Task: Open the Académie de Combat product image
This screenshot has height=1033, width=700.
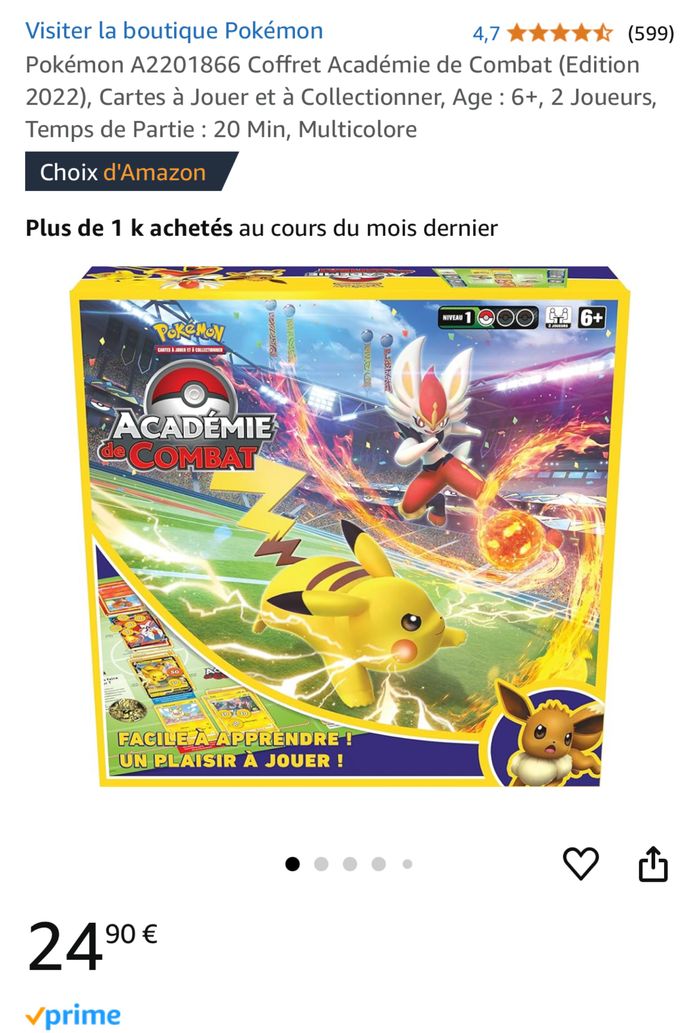Action: [350, 527]
